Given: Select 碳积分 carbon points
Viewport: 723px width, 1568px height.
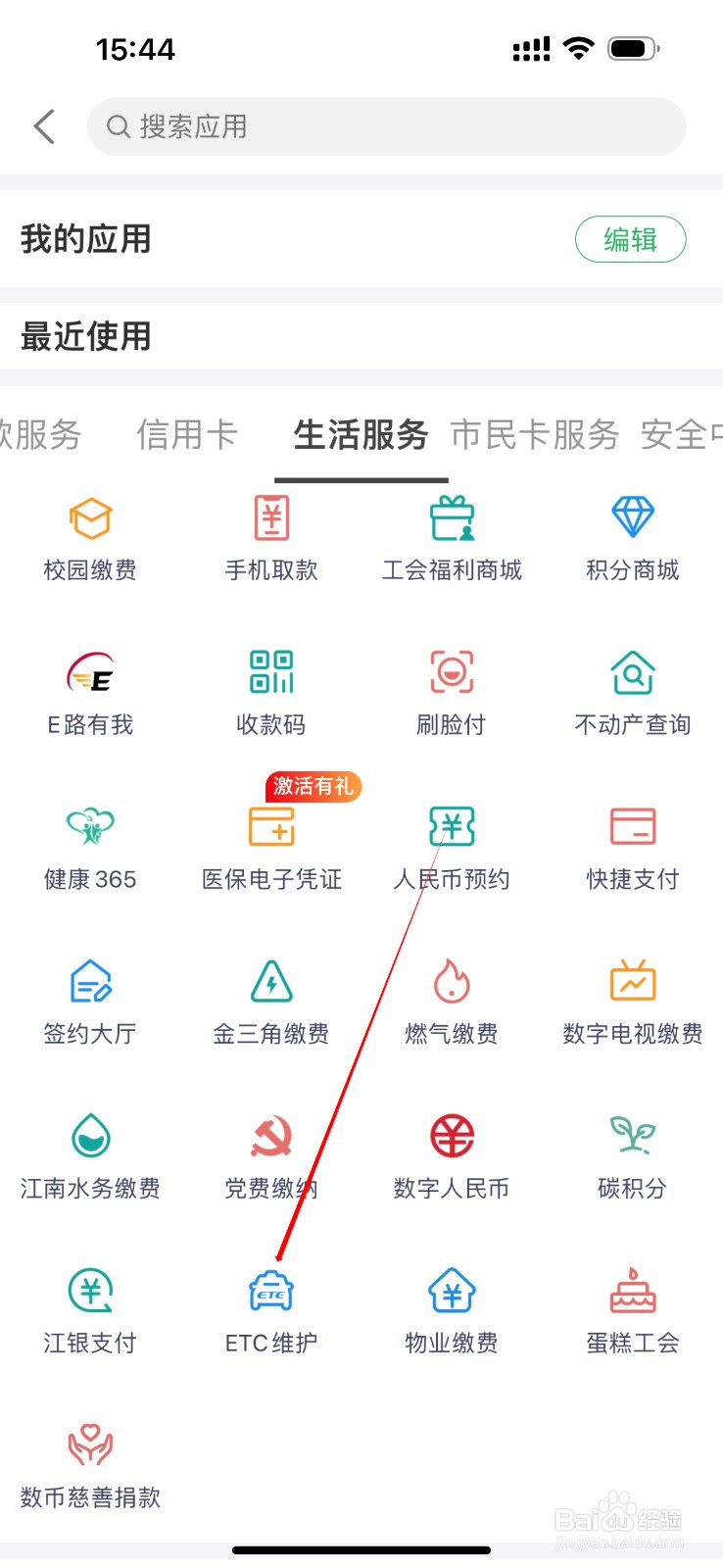Looking at the screenshot, I should click(632, 1154).
